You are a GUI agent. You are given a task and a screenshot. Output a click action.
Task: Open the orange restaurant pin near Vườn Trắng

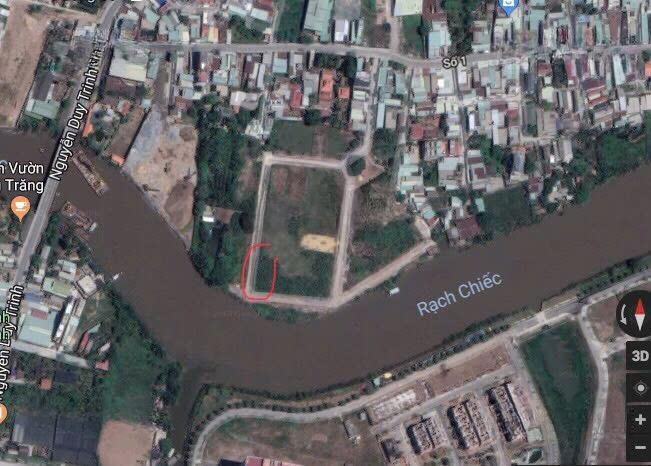[x=20, y=208]
